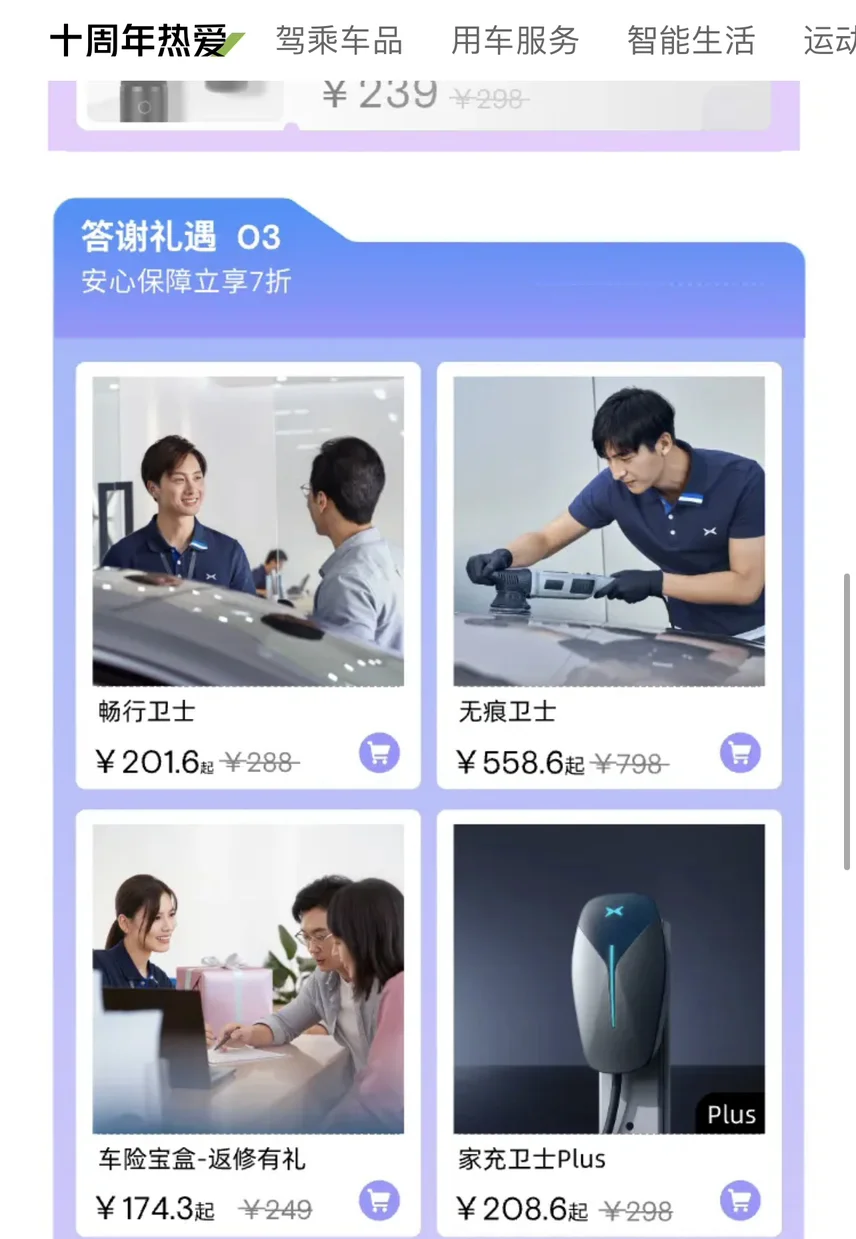Open the 家充卫士Plus product card

(x=609, y=1023)
